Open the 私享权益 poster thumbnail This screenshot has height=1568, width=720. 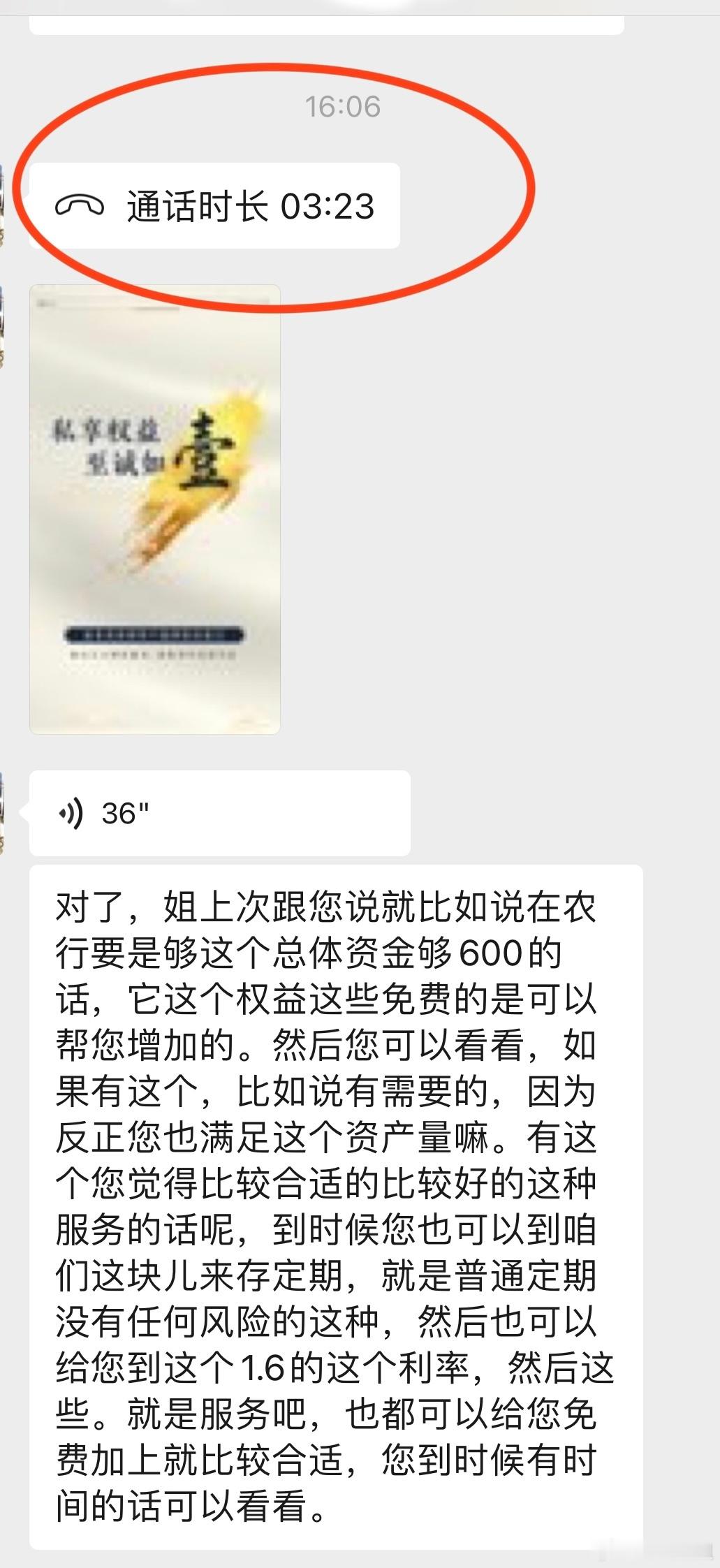coord(154,506)
